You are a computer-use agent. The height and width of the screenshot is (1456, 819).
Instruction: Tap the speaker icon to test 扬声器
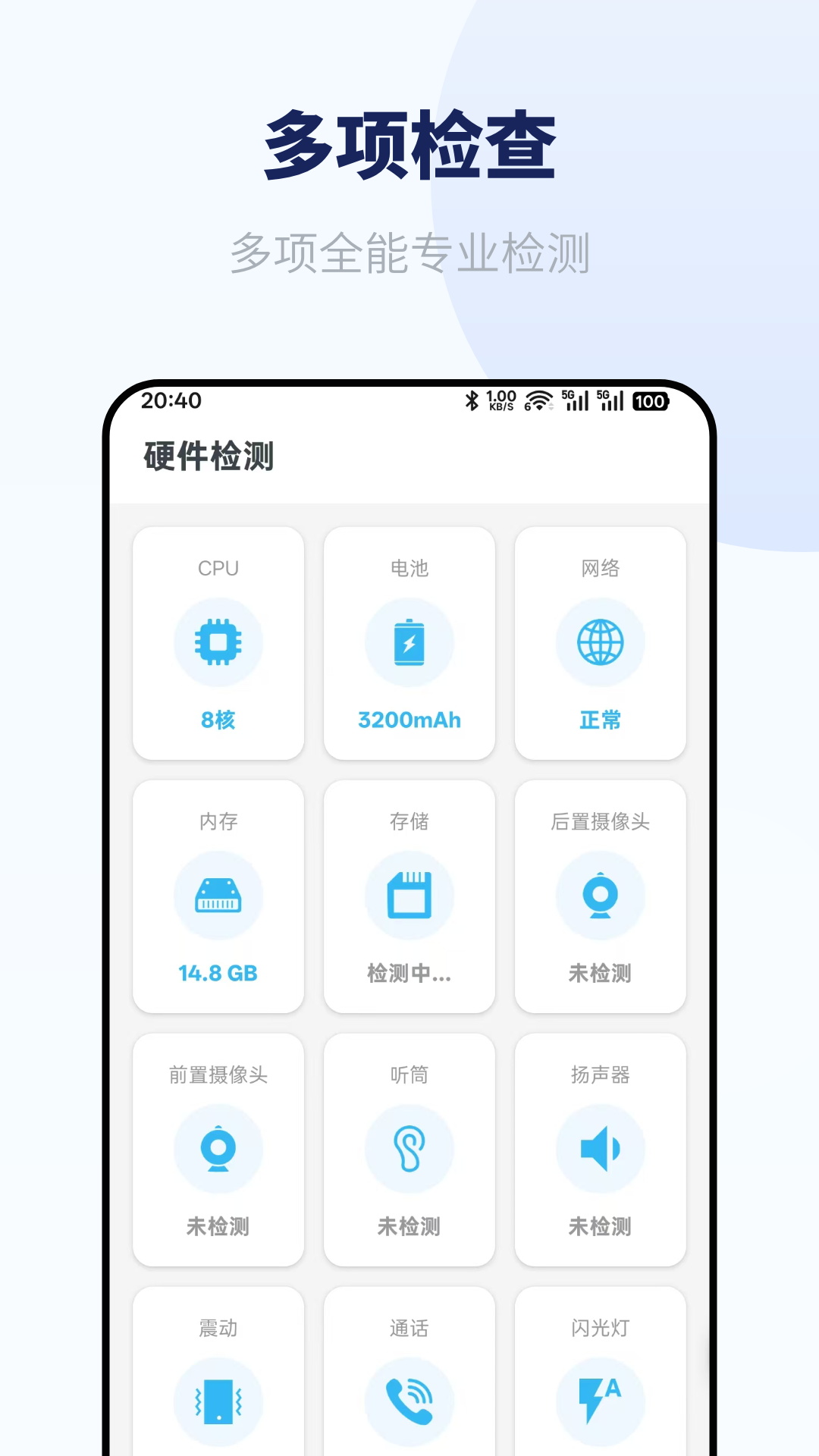click(x=601, y=1149)
